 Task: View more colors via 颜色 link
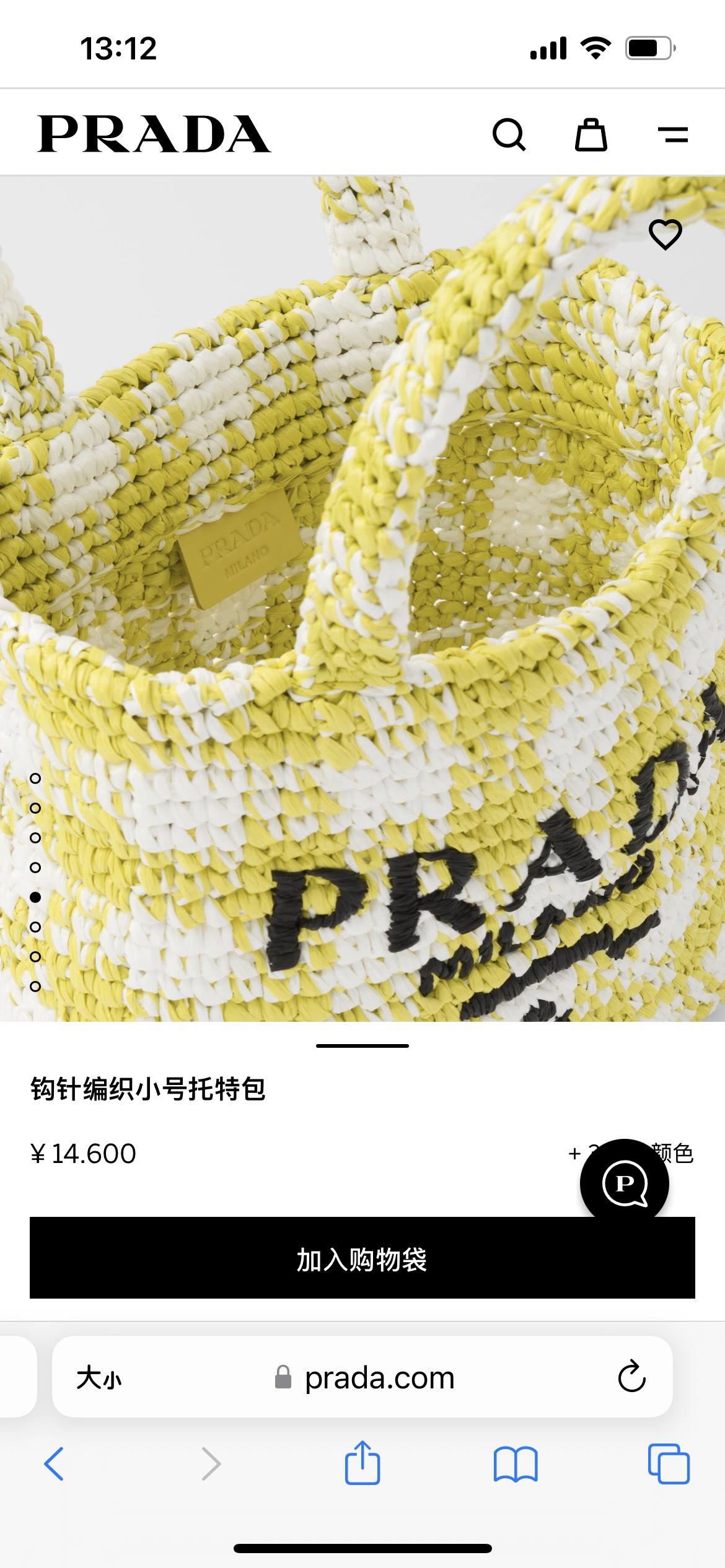coord(675,1153)
